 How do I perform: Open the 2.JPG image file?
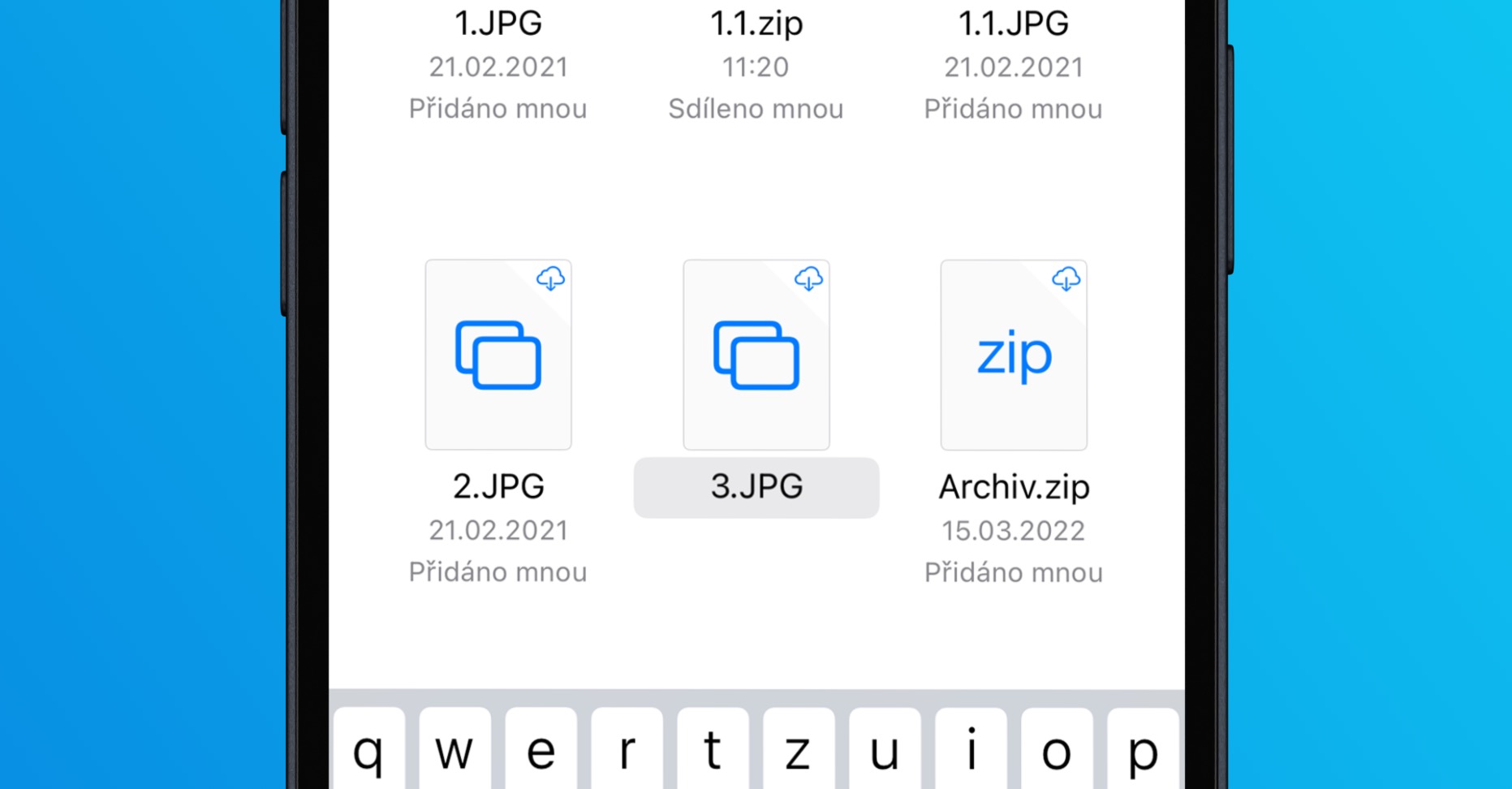498,355
